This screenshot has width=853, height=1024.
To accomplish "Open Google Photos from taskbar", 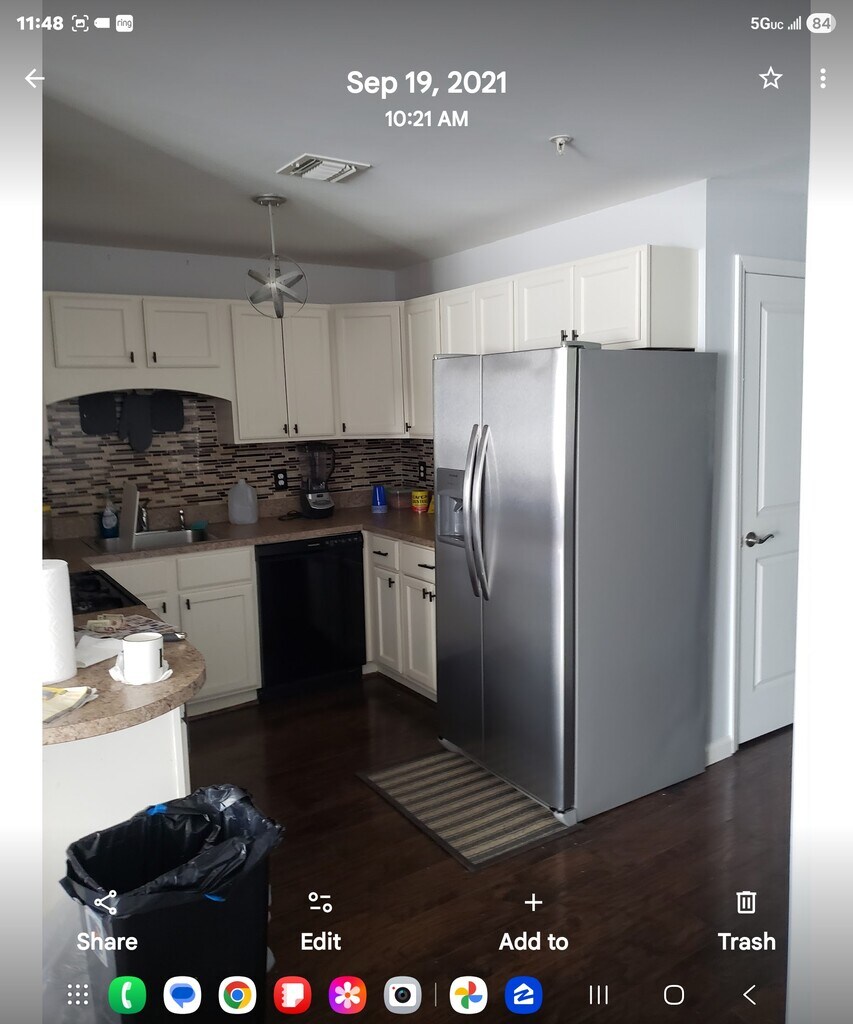I will pyautogui.click(x=468, y=995).
